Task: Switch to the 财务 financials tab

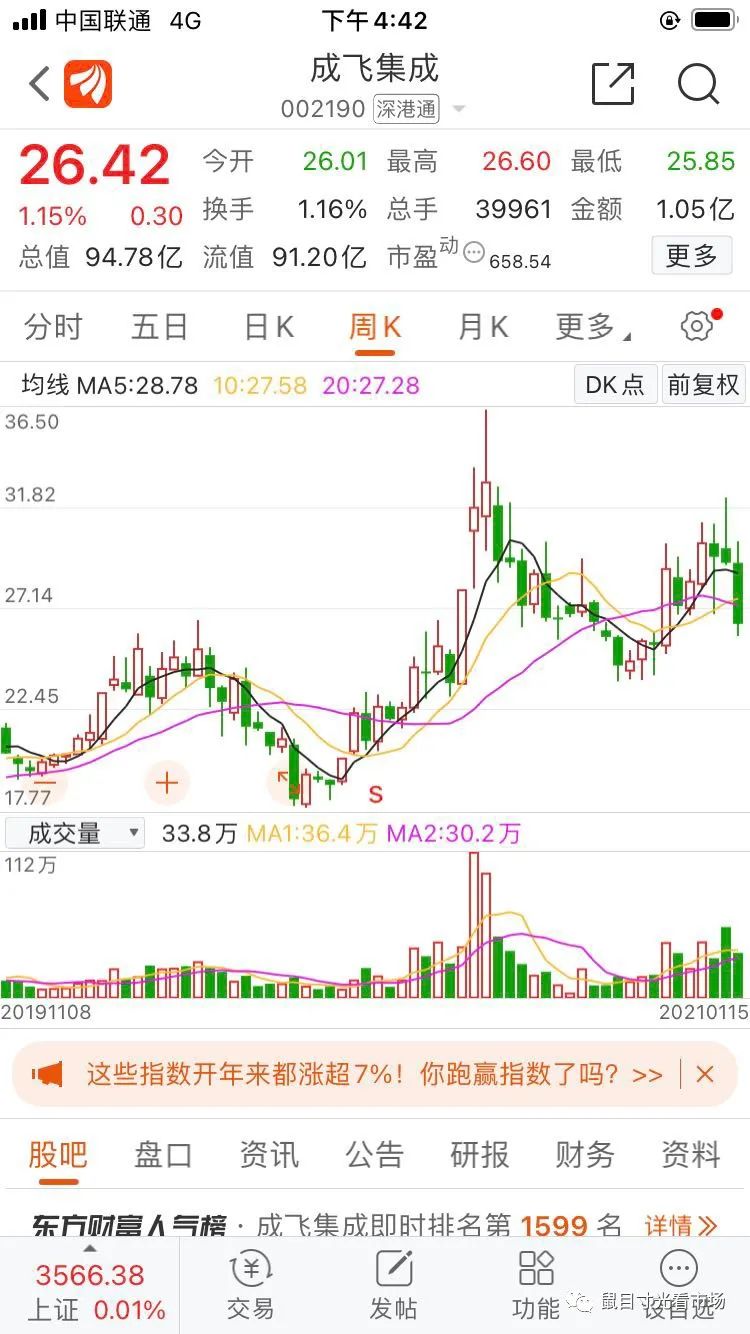Action: (x=584, y=1155)
